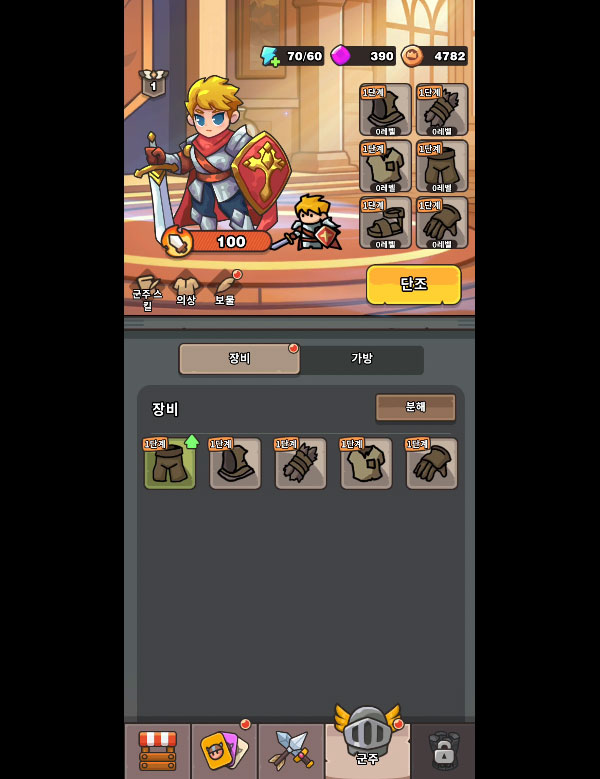Tap the yellow 단조 forge button

413,284
